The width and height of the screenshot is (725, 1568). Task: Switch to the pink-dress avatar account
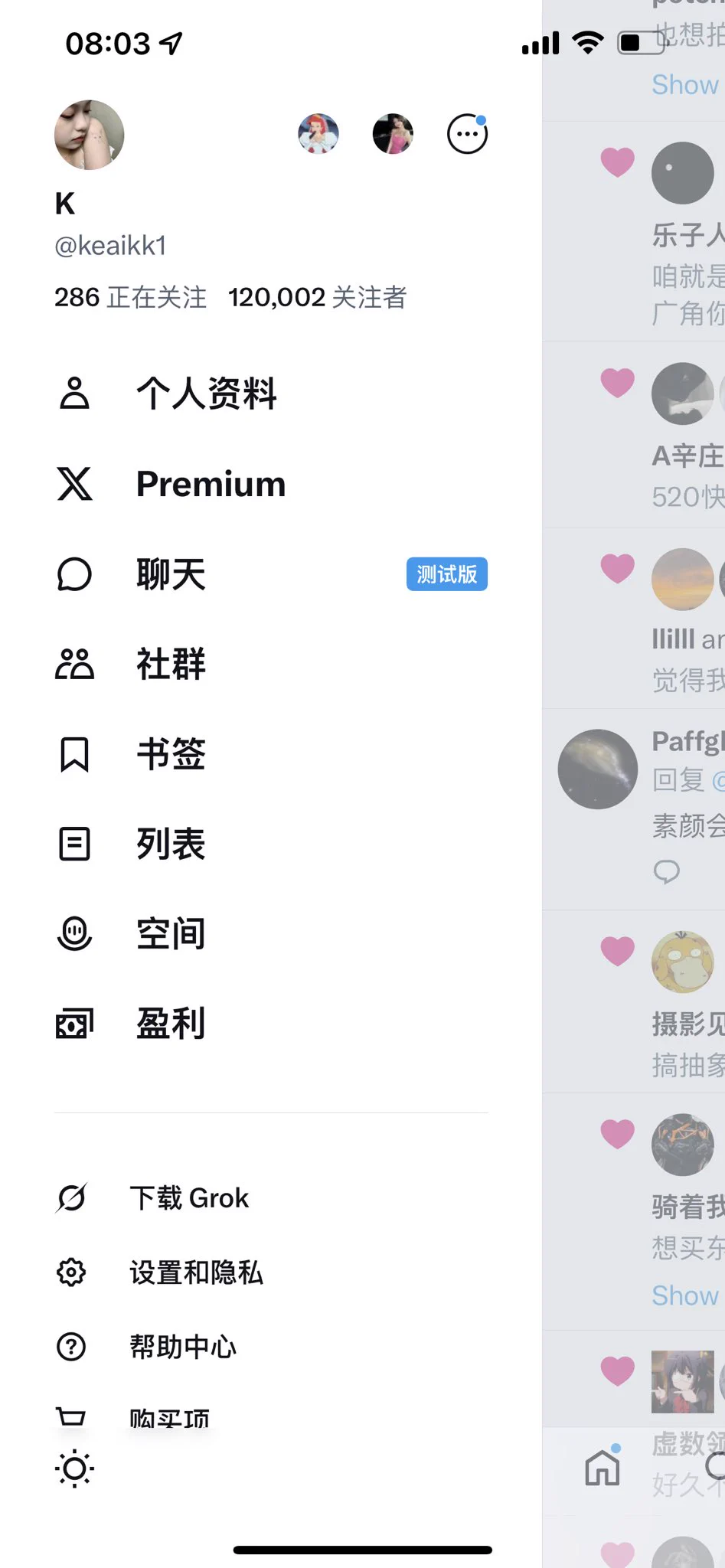coord(393,134)
